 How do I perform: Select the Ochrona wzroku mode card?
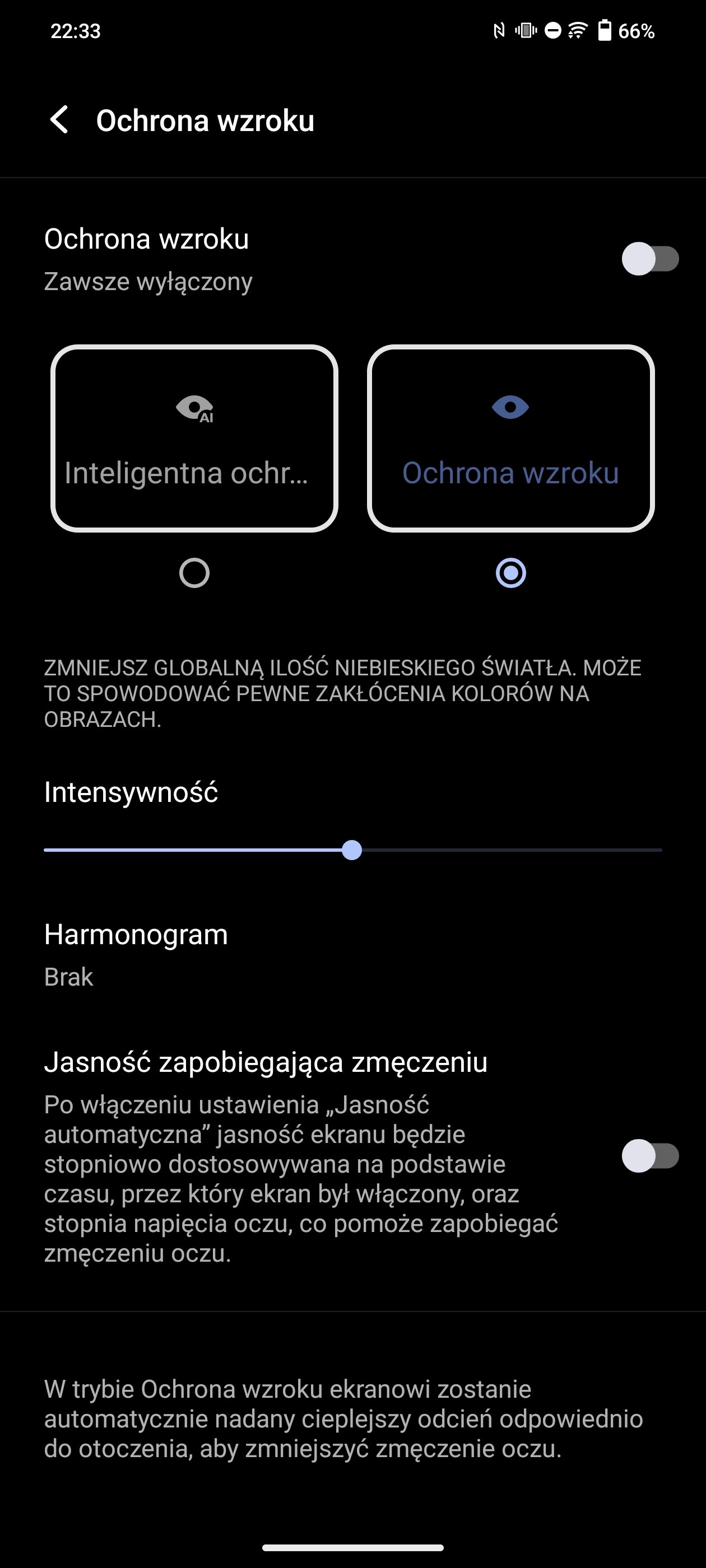(x=510, y=438)
